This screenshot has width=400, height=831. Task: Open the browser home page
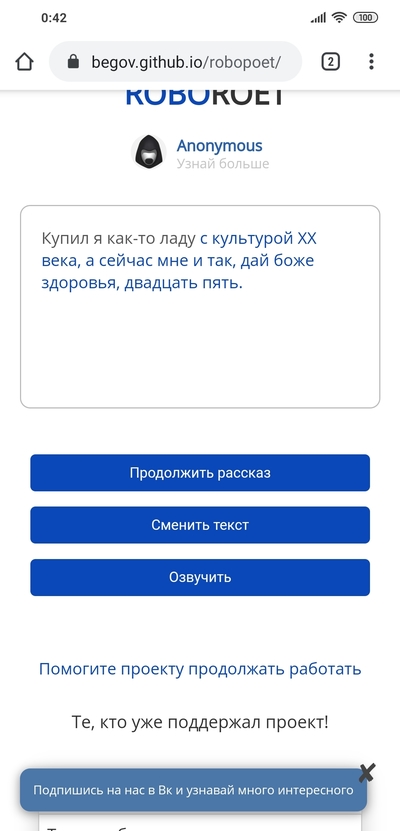[x=24, y=62]
